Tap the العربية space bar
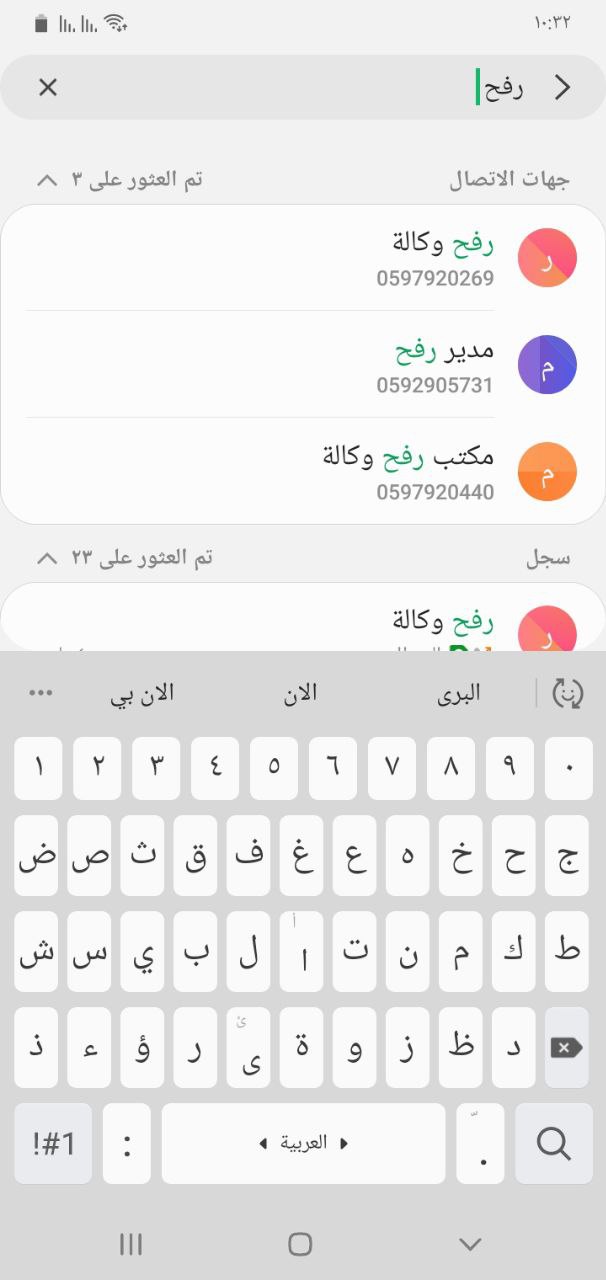Image resolution: width=606 pixels, height=1280 pixels. tap(303, 1143)
